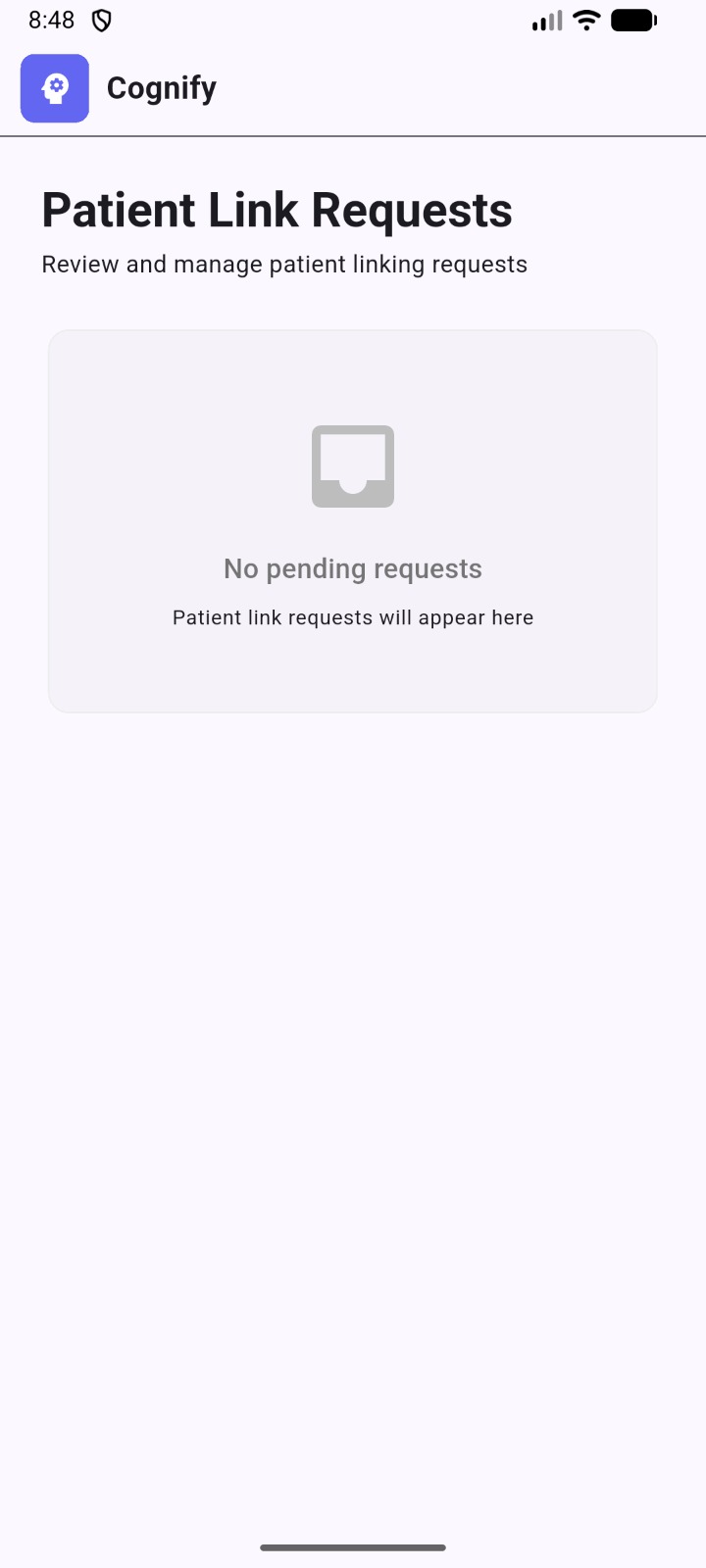Tap the battery indicator icon
The width and height of the screenshot is (706, 1568).
(632, 20)
